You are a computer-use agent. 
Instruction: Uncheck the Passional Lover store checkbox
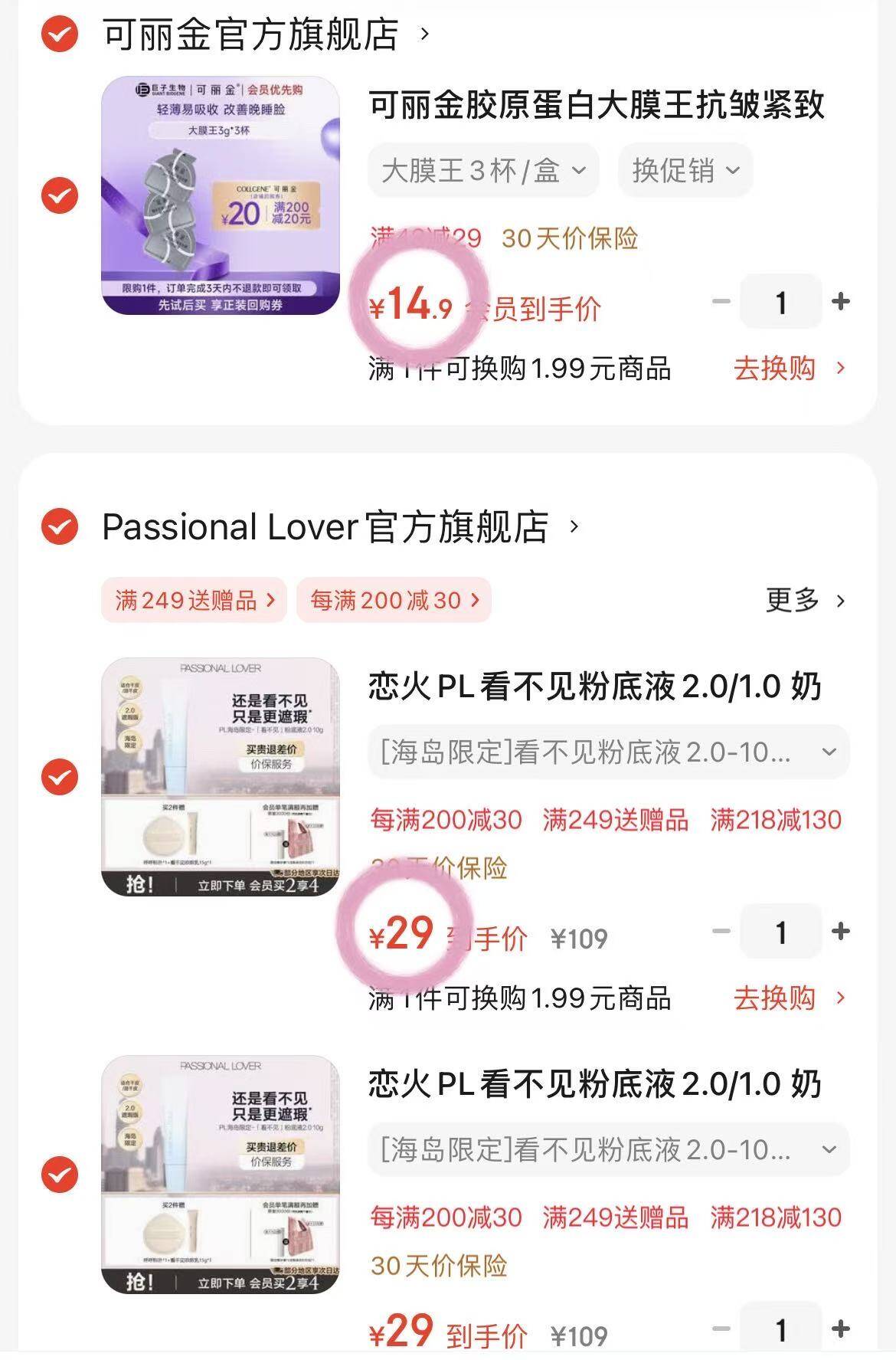click(x=60, y=526)
